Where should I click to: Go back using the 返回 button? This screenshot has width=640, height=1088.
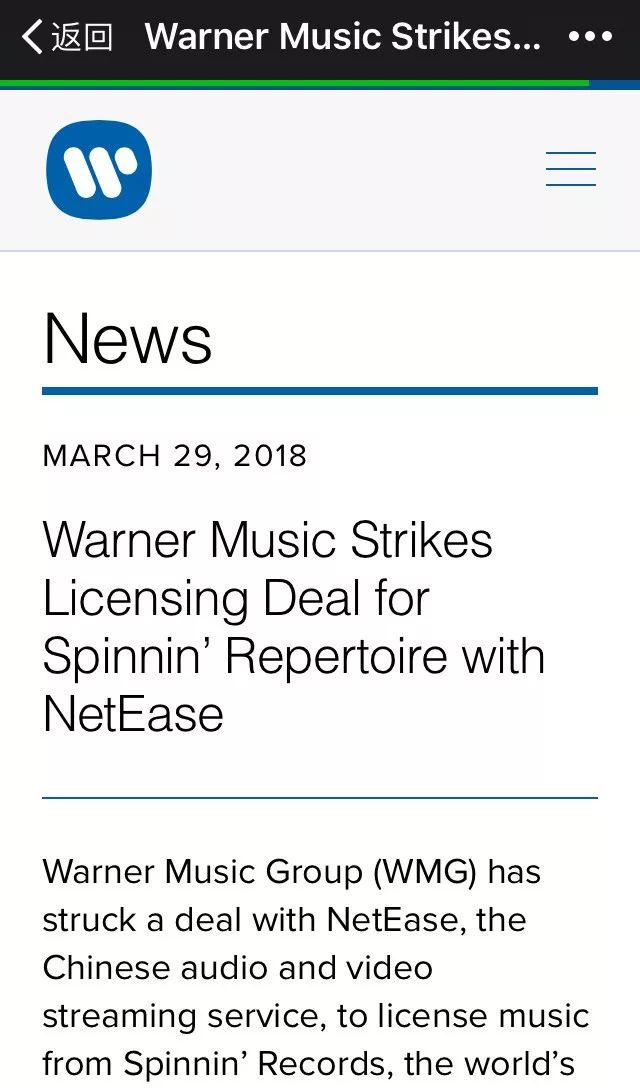(66, 38)
